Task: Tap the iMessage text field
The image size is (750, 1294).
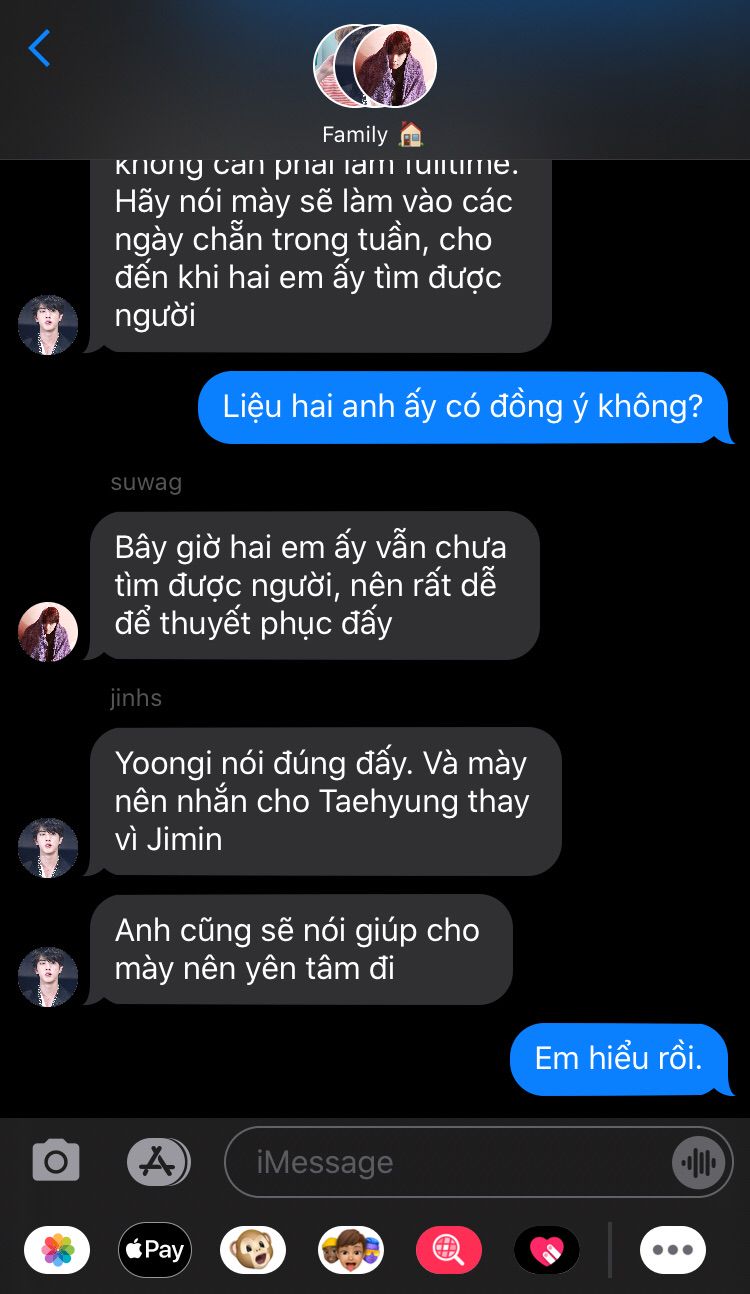Action: (x=478, y=1162)
